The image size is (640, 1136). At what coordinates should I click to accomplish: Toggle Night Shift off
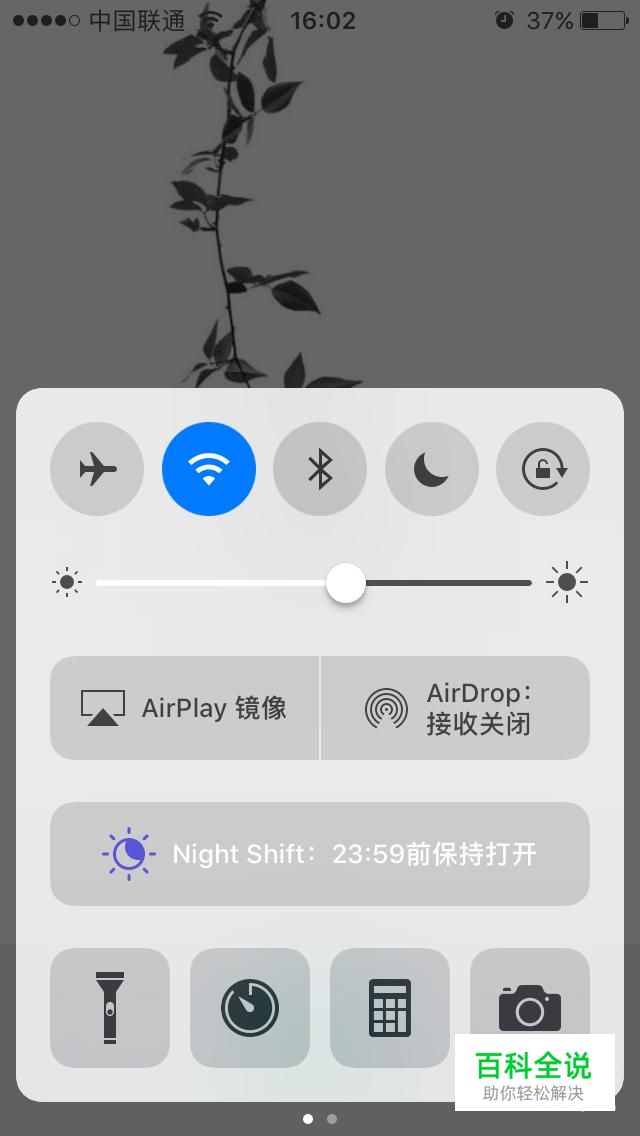320,854
